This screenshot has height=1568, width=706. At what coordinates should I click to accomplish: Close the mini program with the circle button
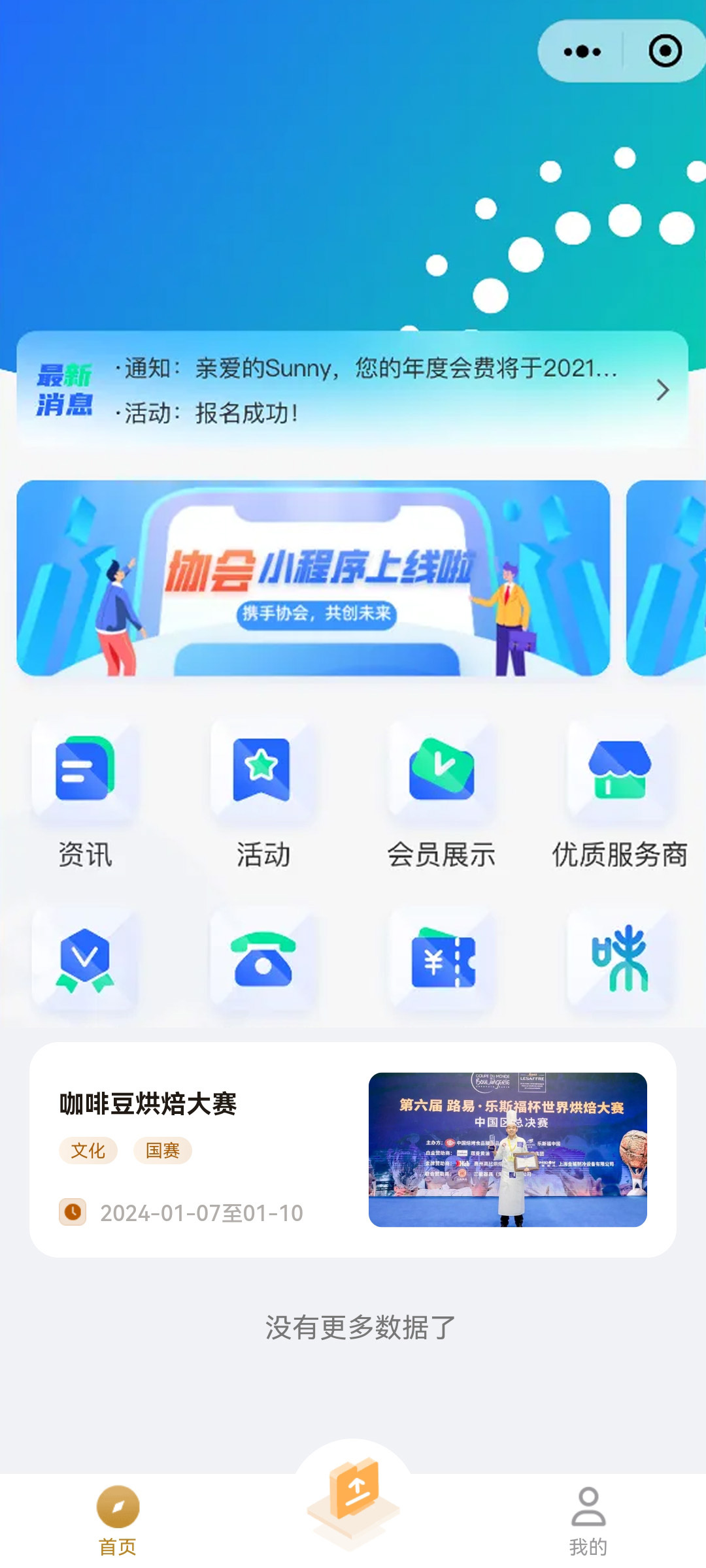click(x=665, y=52)
